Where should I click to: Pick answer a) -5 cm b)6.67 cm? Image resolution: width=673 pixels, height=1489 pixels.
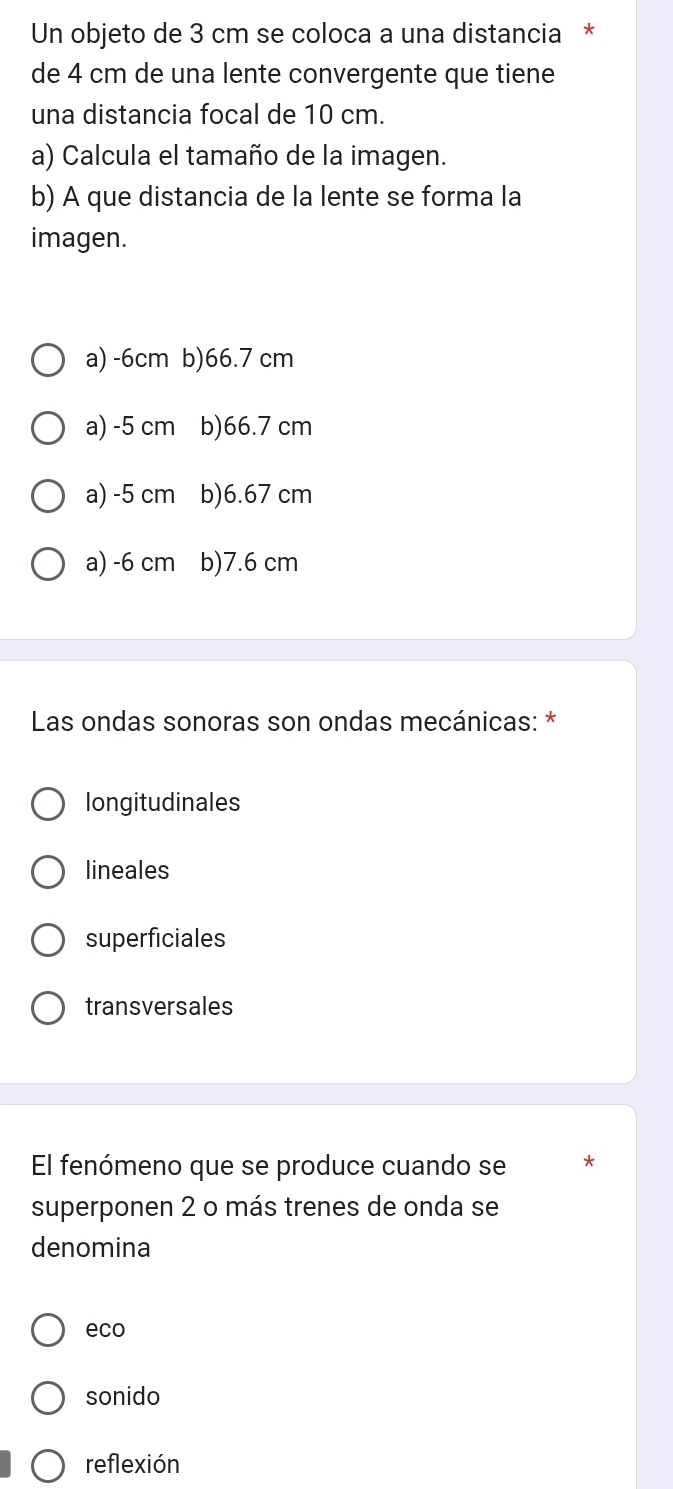tap(48, 495)
